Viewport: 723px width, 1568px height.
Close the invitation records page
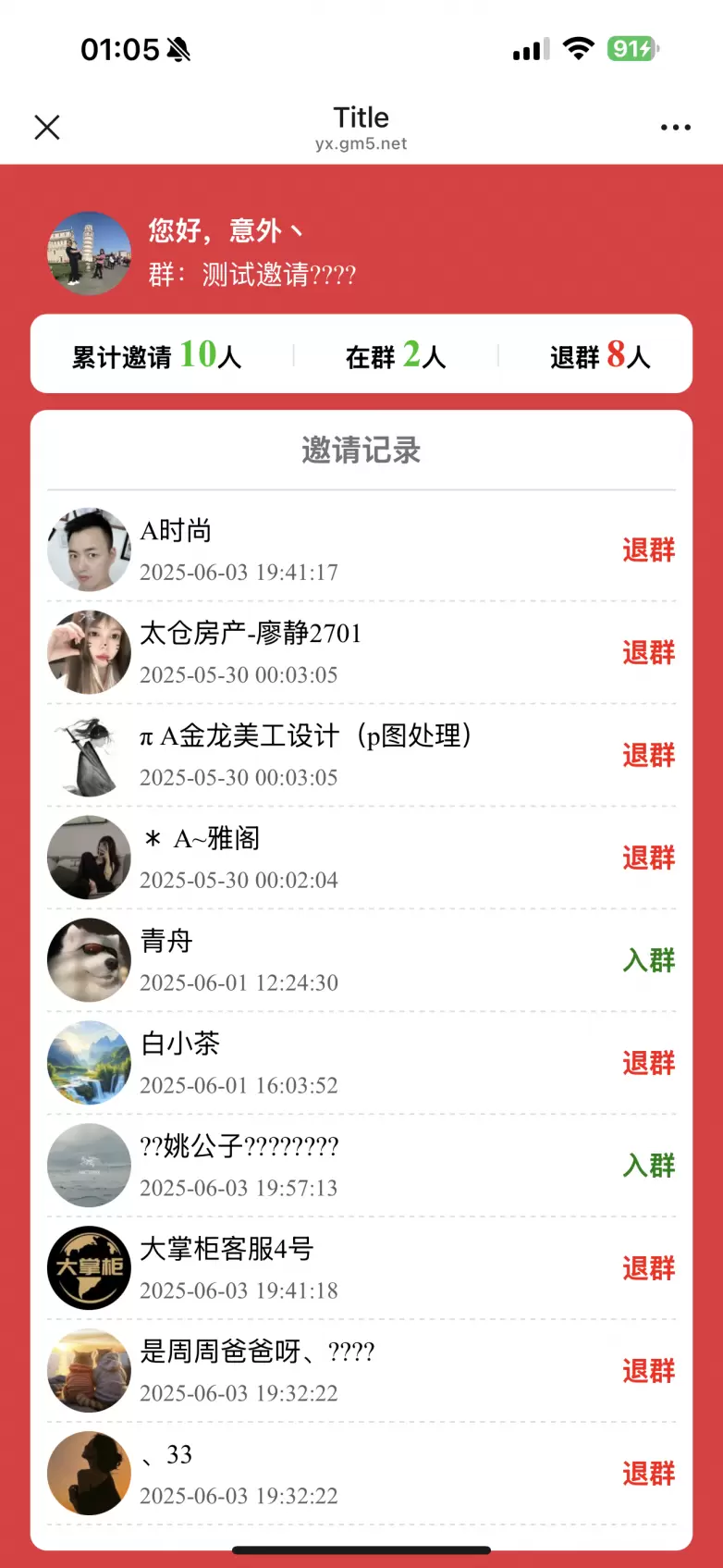(x=47, y=128)
